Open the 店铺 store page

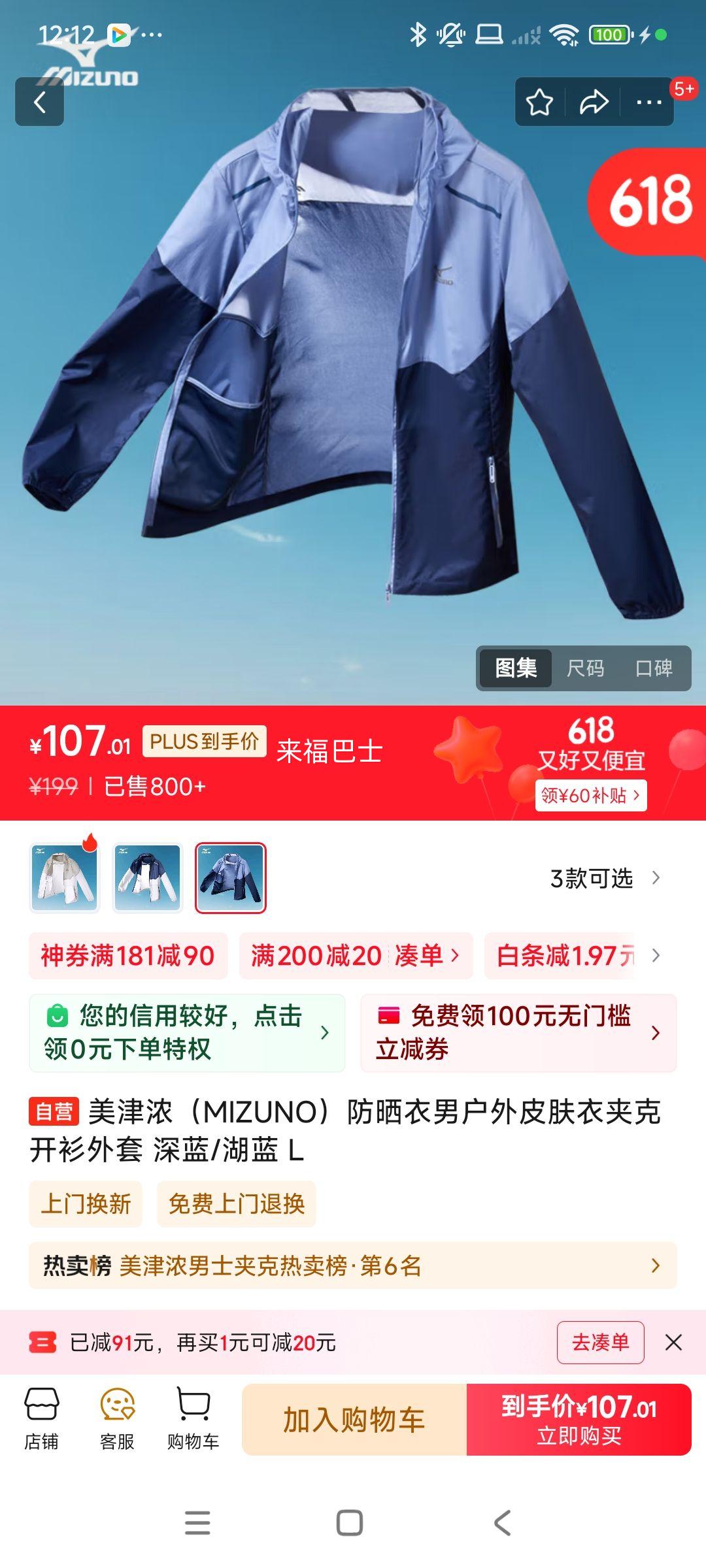(42, 1419)
